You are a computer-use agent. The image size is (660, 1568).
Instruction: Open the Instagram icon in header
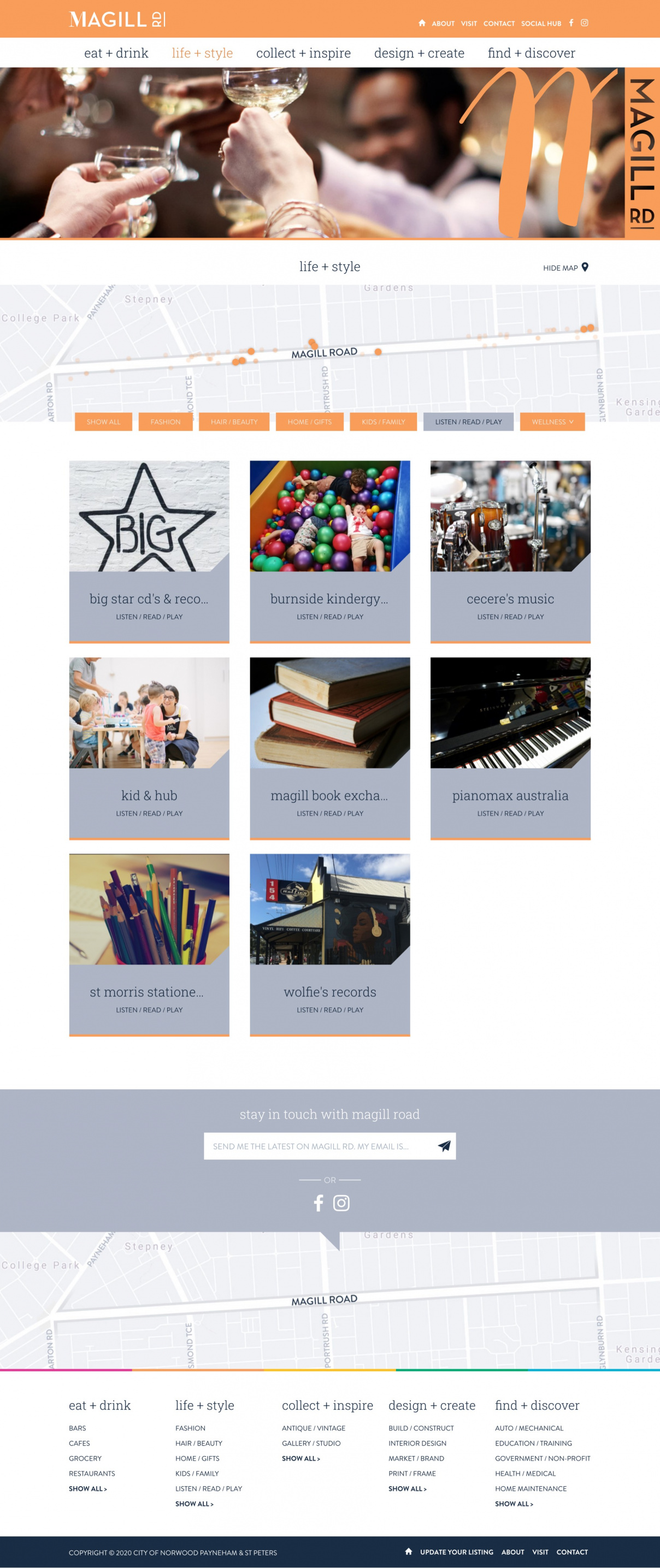click(x=585, y=23)
